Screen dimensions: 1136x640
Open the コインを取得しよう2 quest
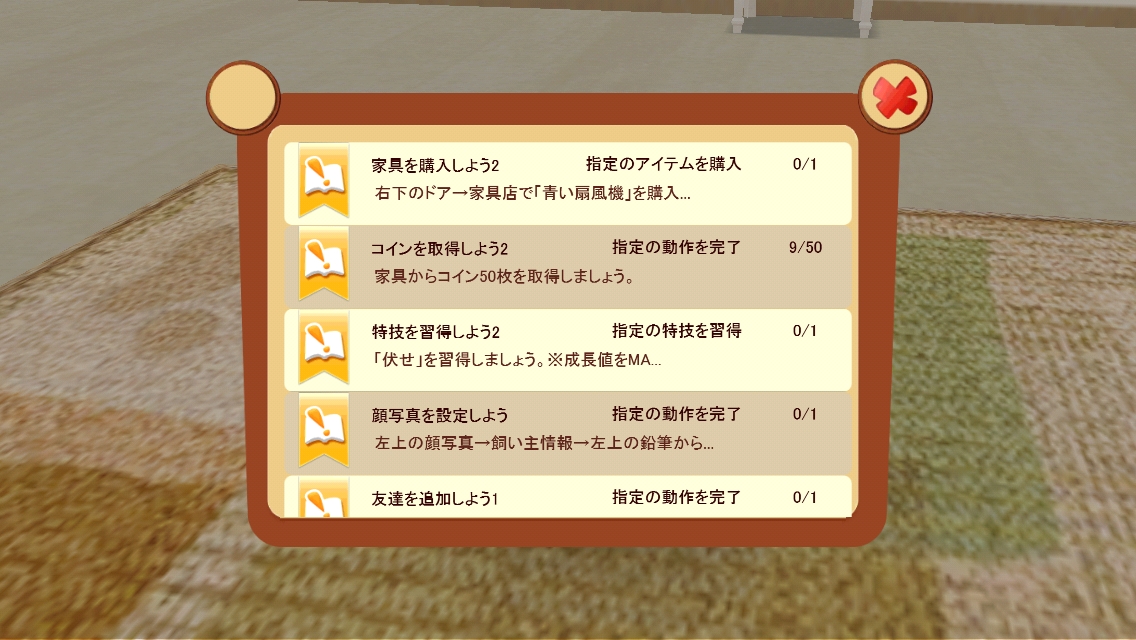[x=567, y=266]
